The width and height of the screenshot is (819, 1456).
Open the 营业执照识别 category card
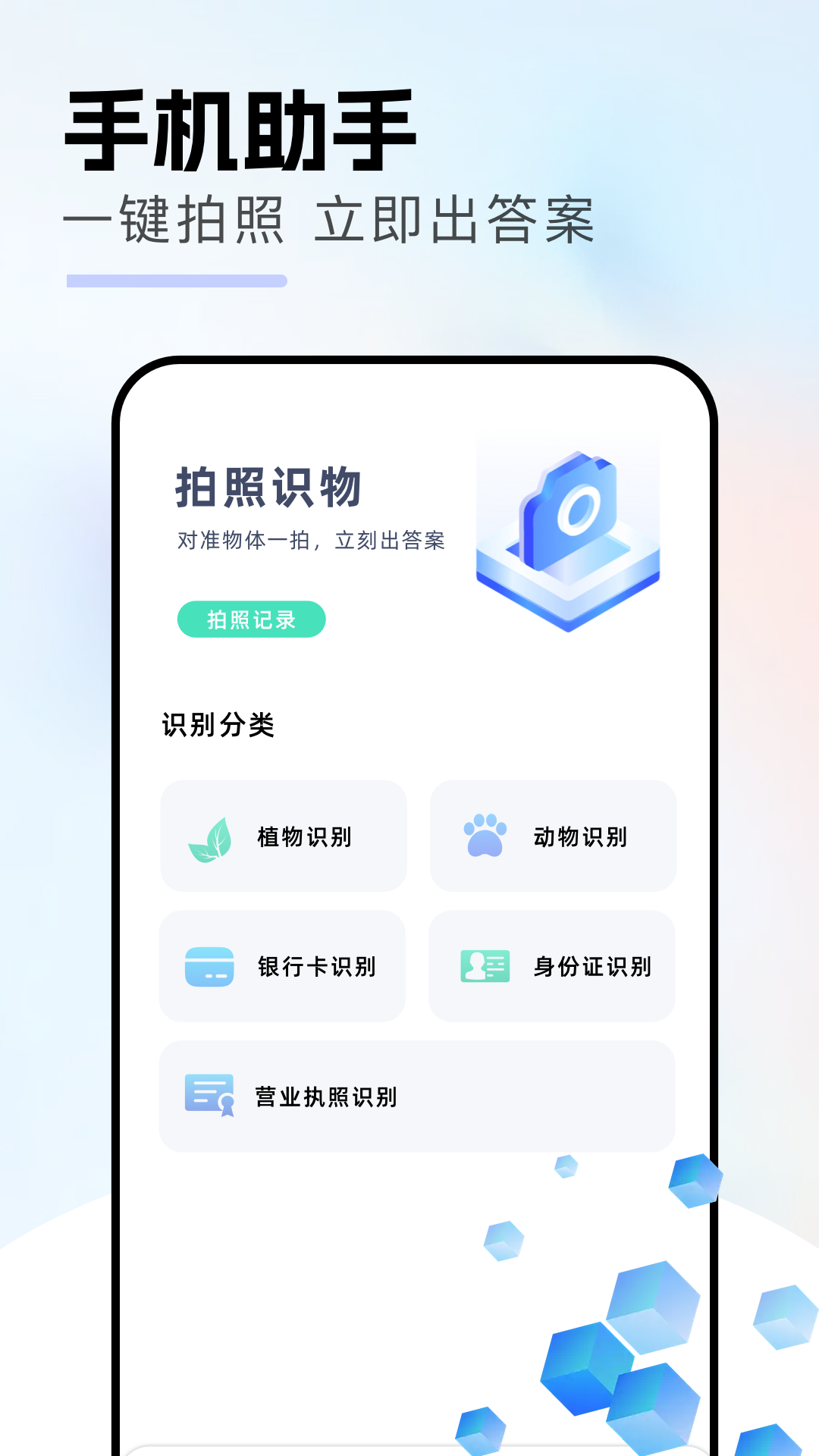point(417,1095)
